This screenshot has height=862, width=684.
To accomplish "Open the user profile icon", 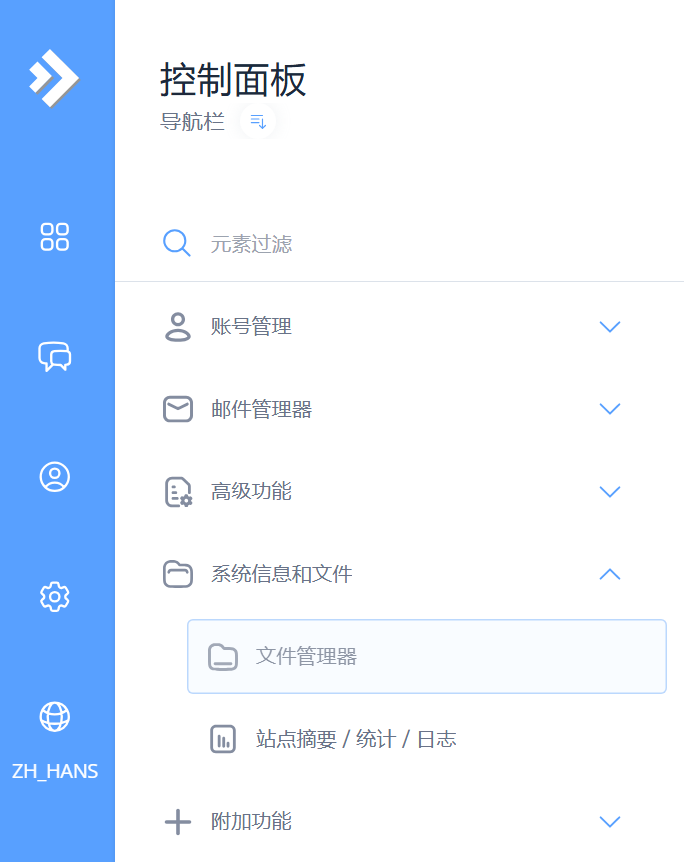I will (54, 477).
